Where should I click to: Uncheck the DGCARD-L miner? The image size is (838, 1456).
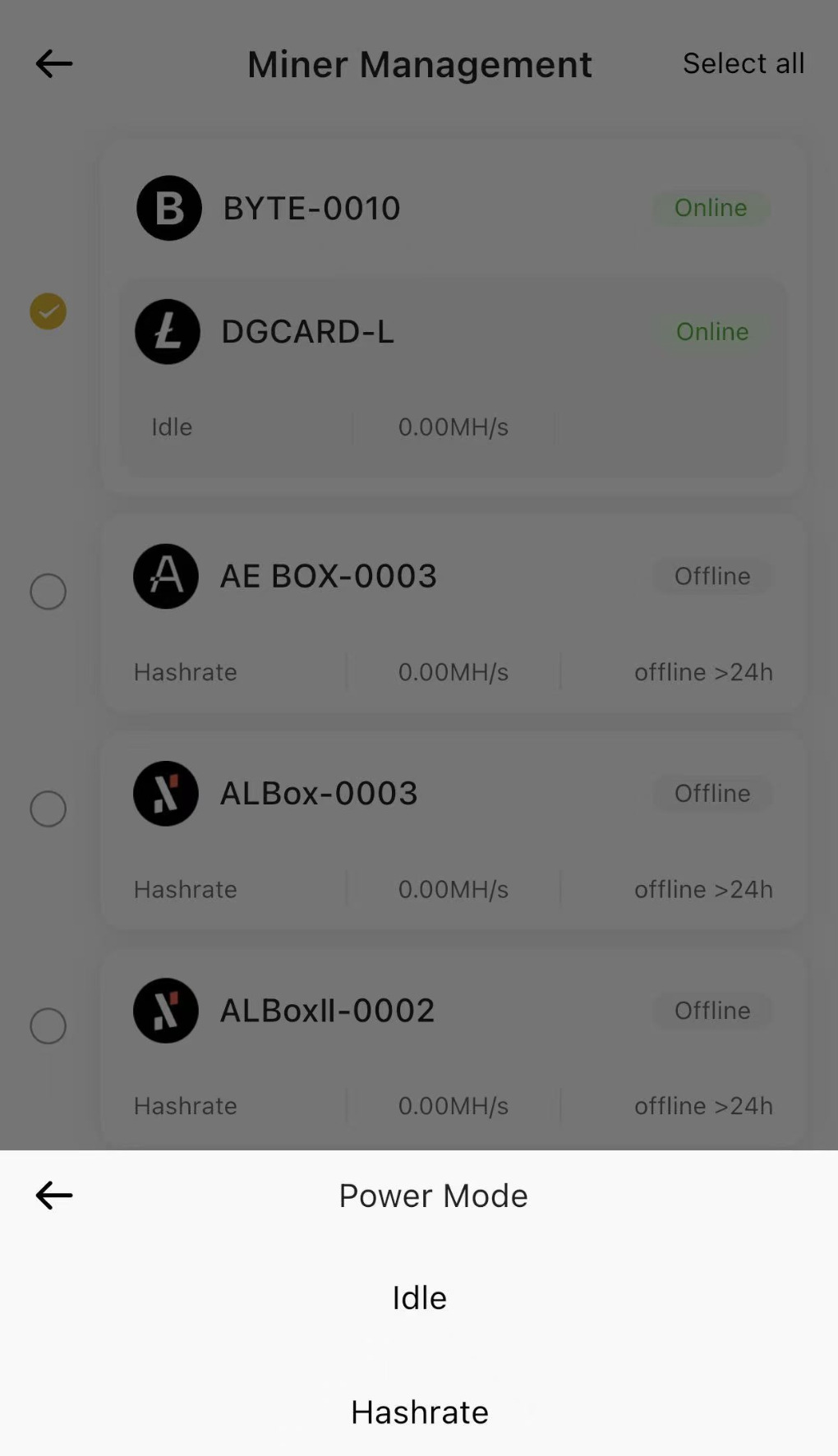tap(48, 311)
